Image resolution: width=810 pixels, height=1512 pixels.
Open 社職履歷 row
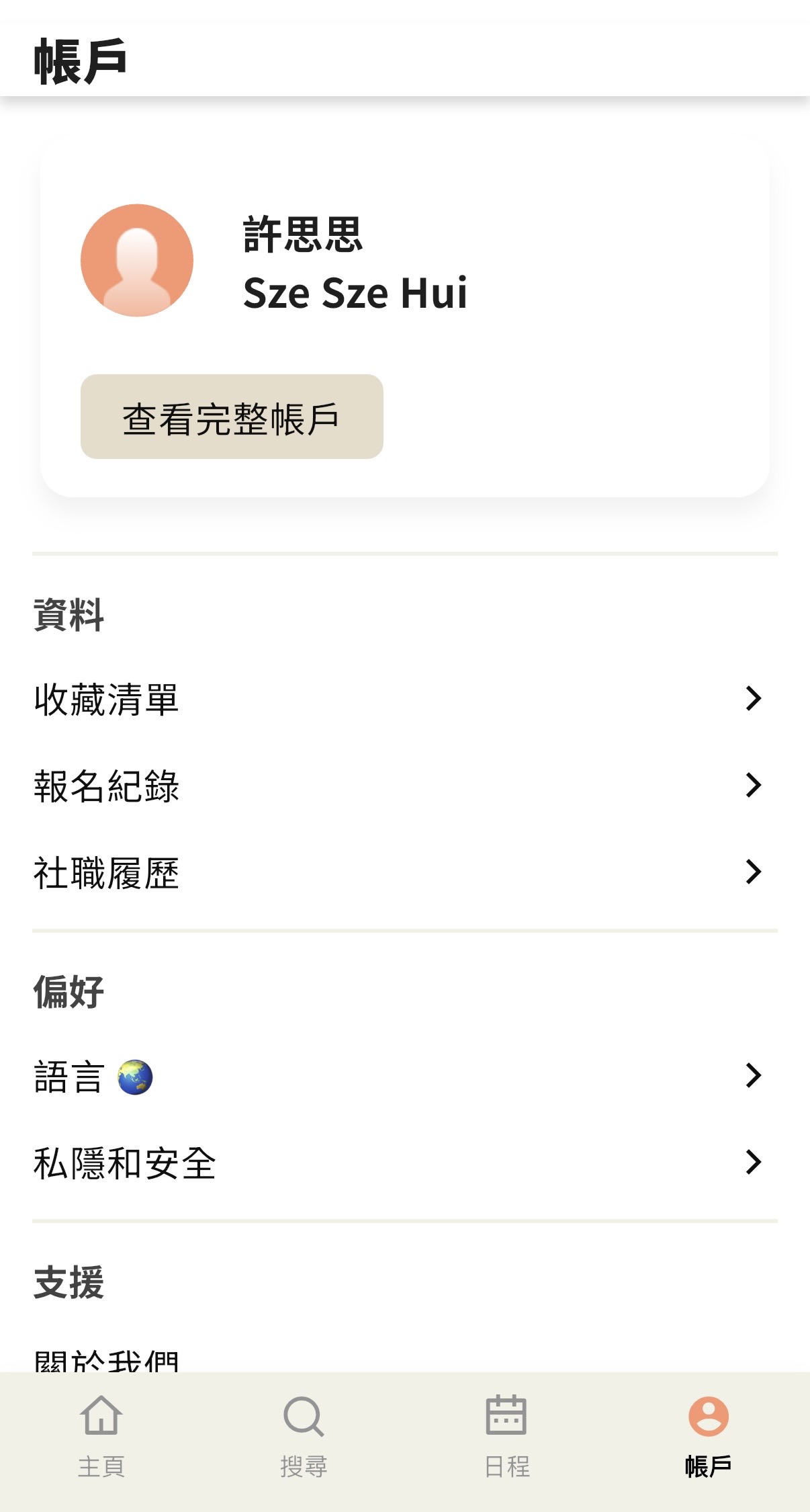pos(403,872)
